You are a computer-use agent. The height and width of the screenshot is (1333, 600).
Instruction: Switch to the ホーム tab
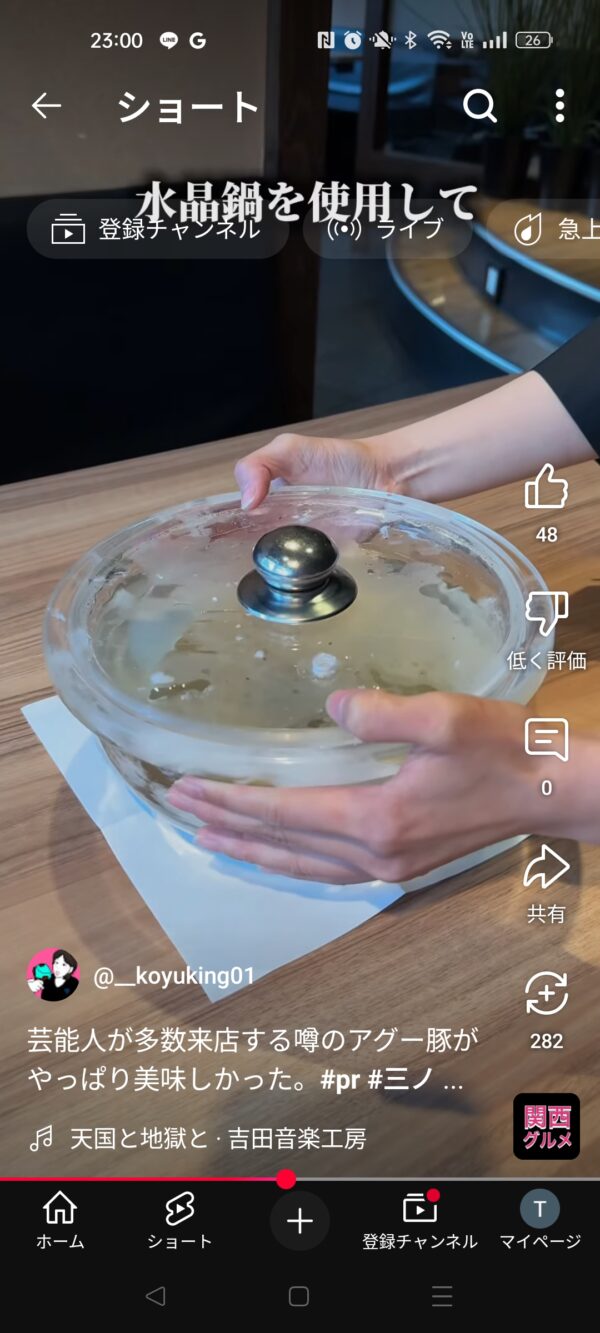pos(60,1220)
